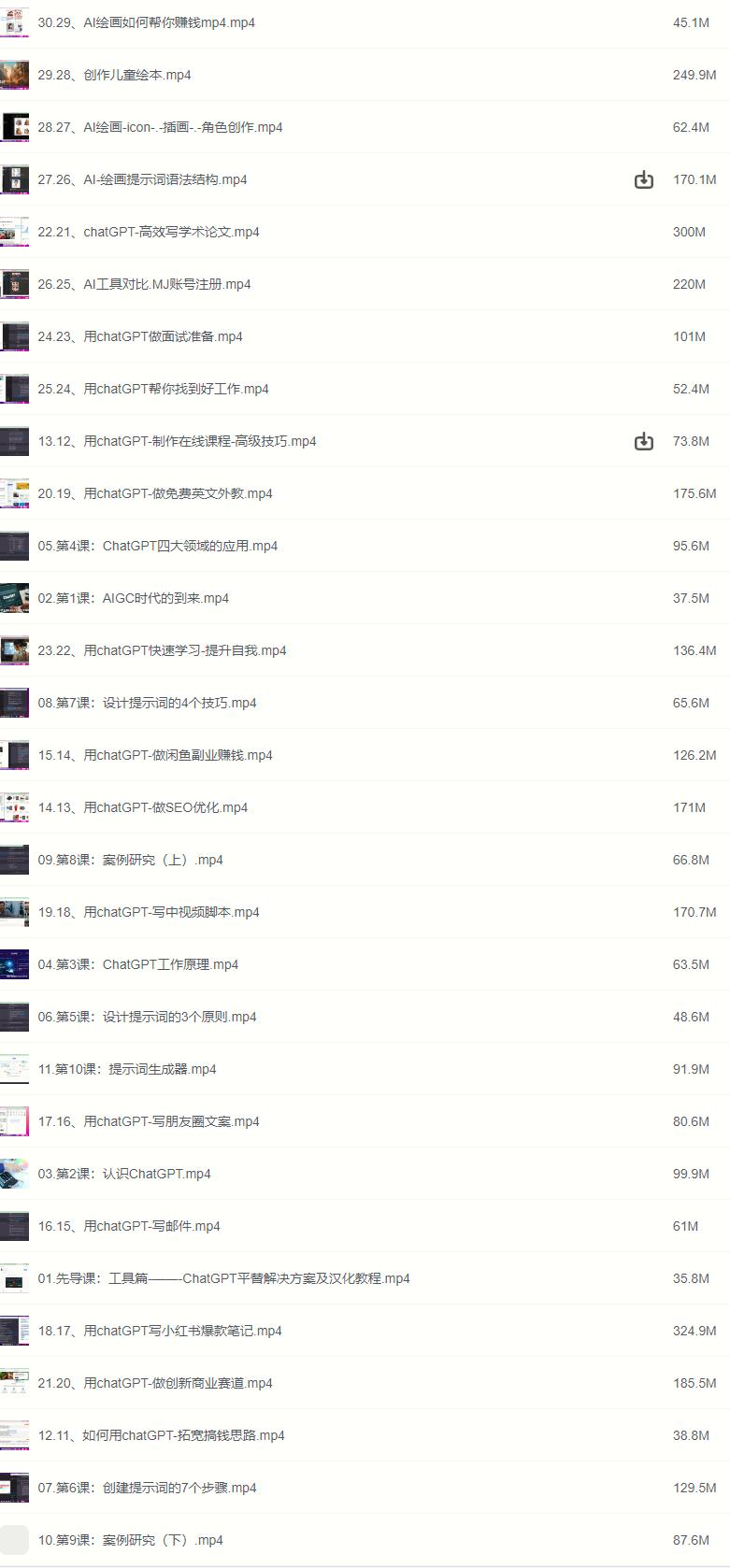Download 27.26、AI-绘画提示词语法结构.mp4 file
This screenshot has width=730, height=1568.
(644, 179)
